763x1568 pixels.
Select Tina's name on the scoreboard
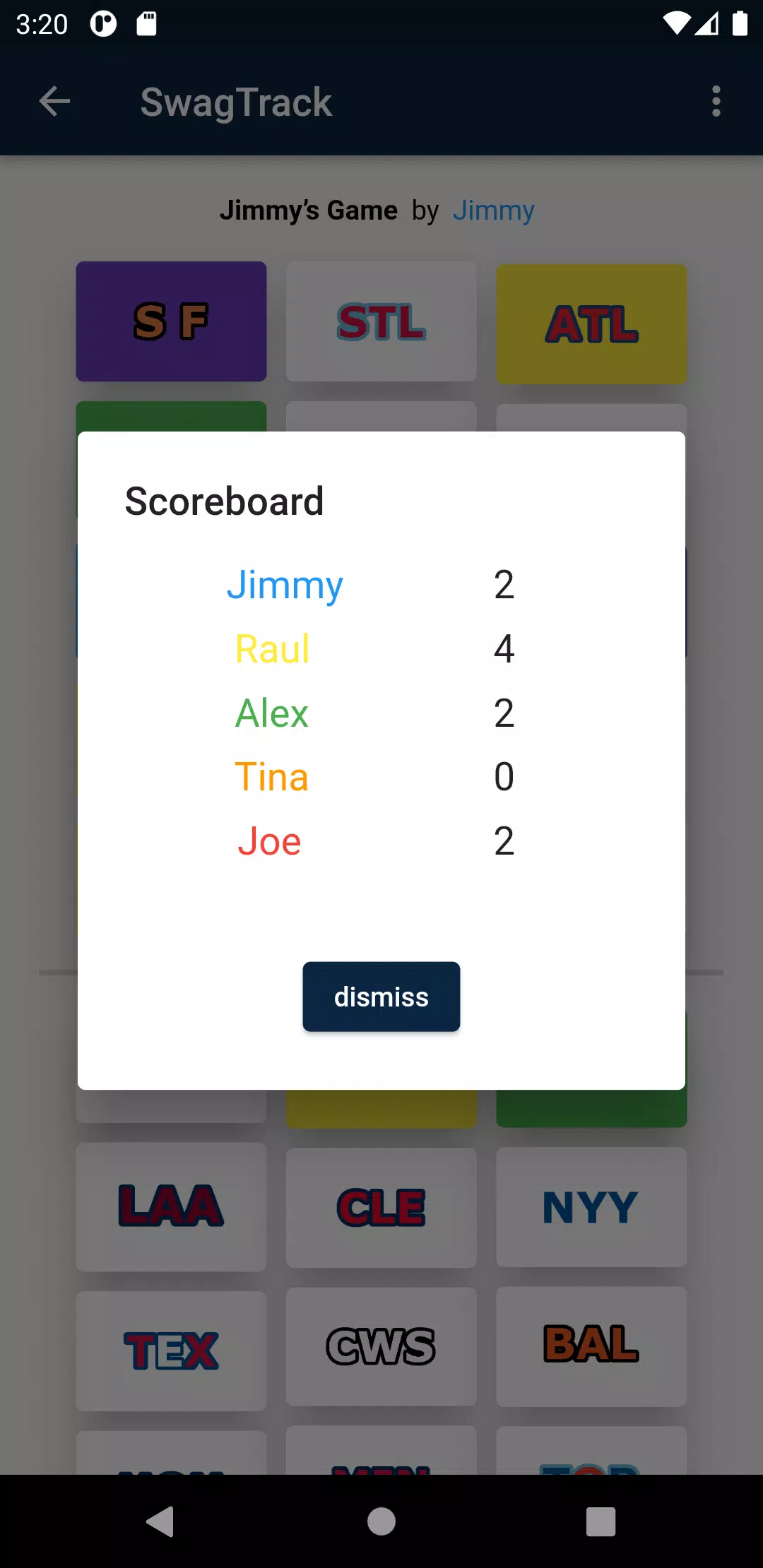[271, 776]
